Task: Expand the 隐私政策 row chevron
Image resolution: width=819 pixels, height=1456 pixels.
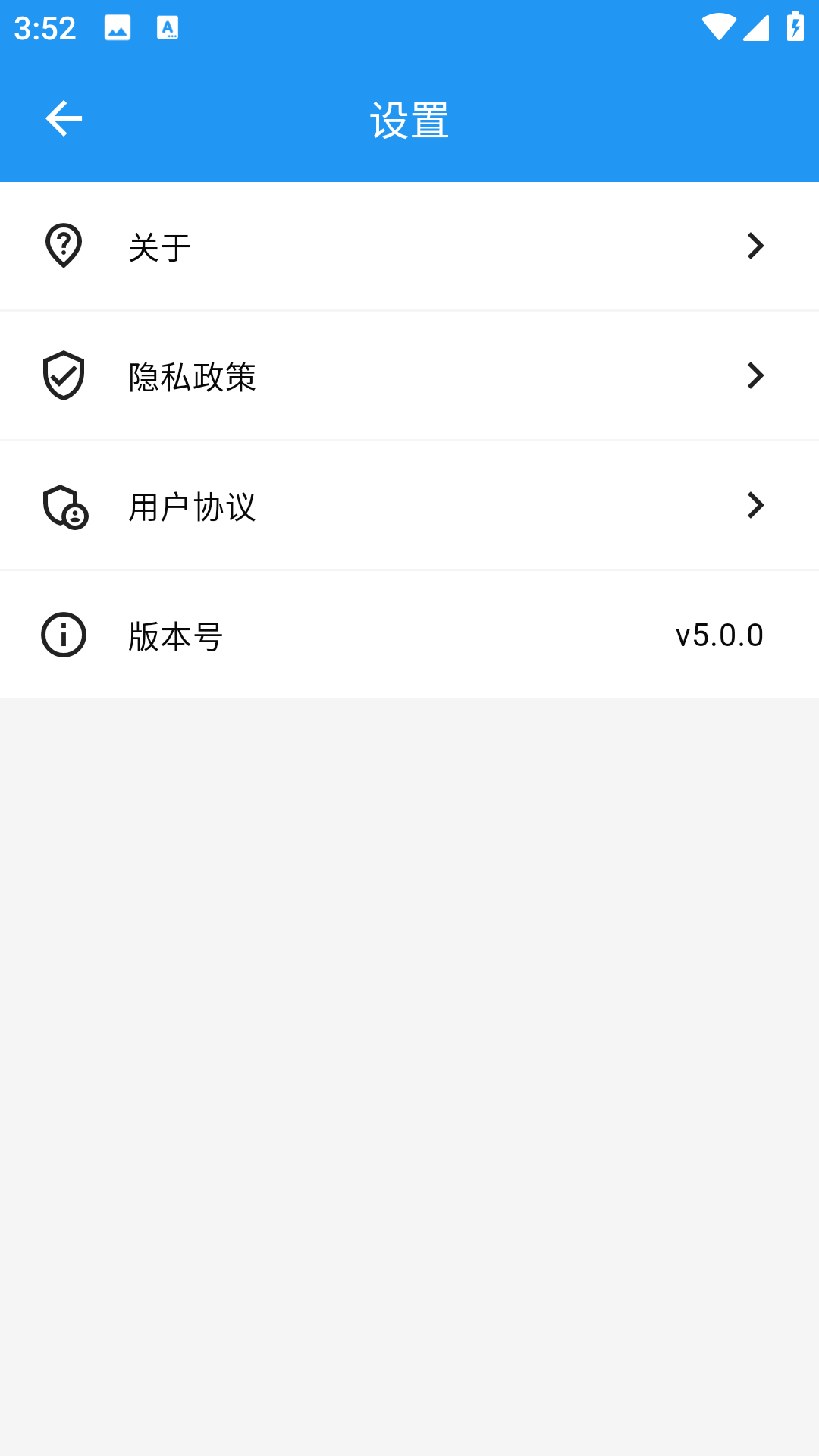Action: (755, 375)
